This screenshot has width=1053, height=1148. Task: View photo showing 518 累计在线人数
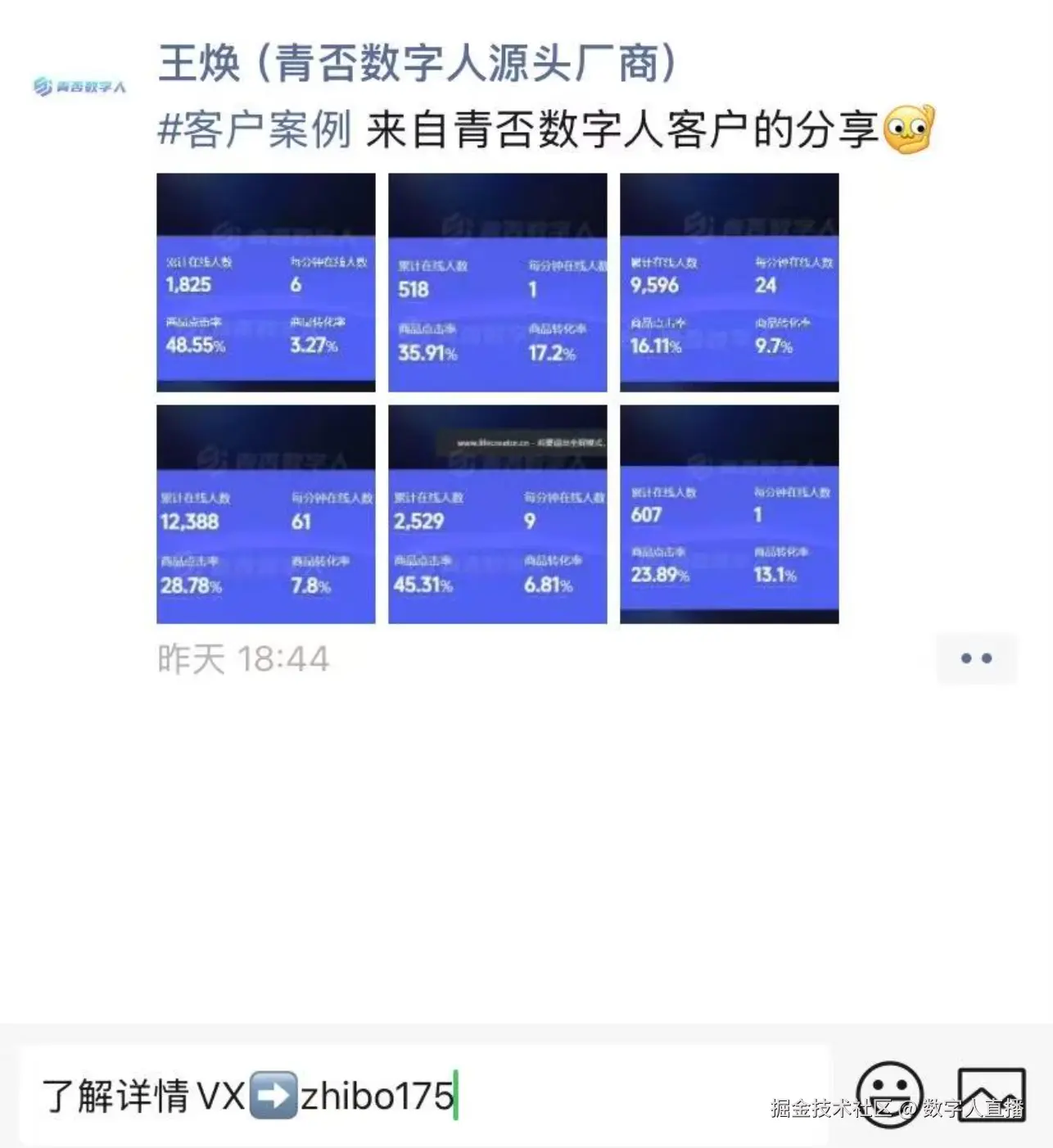click(497, 282)
